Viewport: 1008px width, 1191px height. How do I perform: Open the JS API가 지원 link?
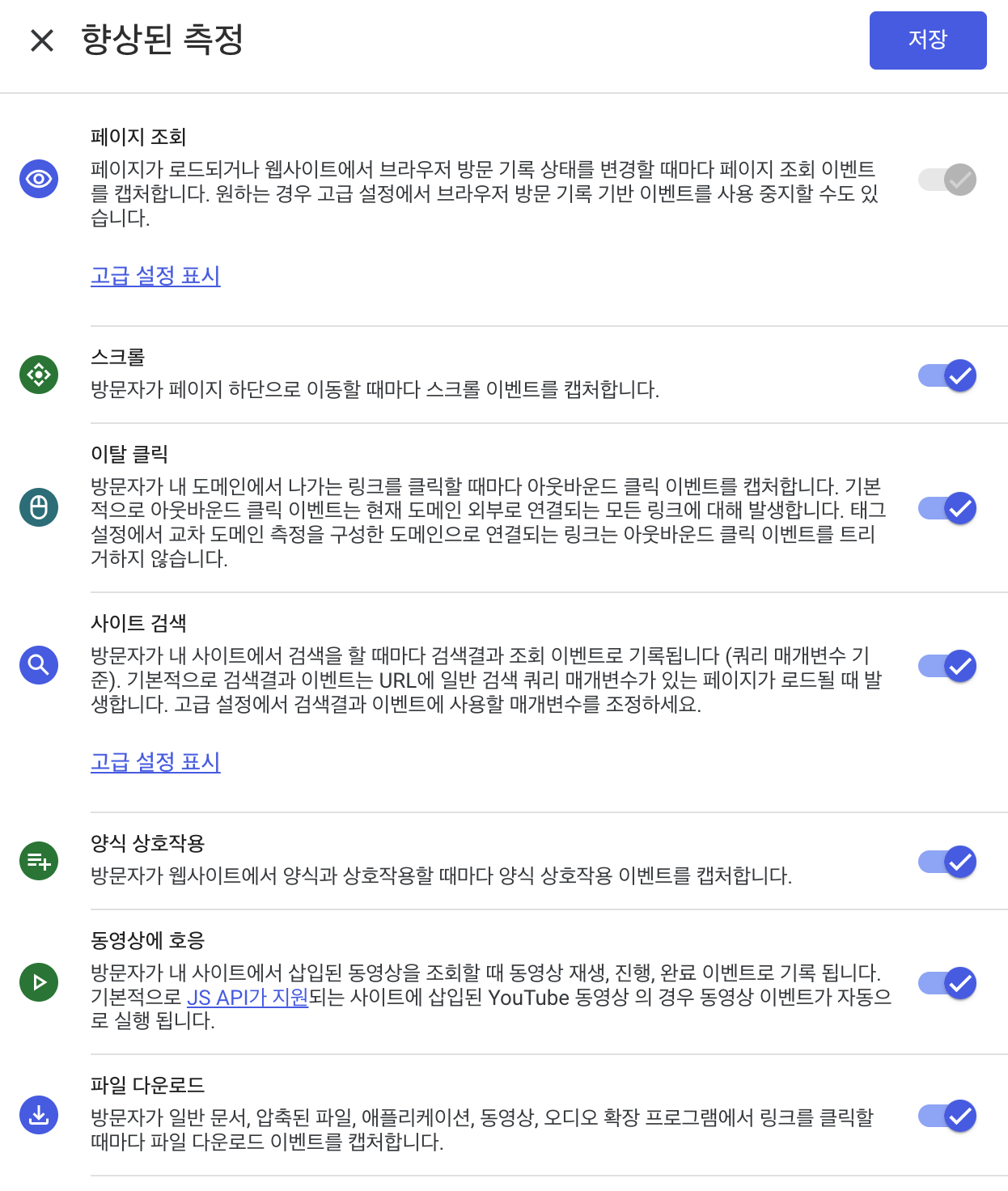[248, 998]
